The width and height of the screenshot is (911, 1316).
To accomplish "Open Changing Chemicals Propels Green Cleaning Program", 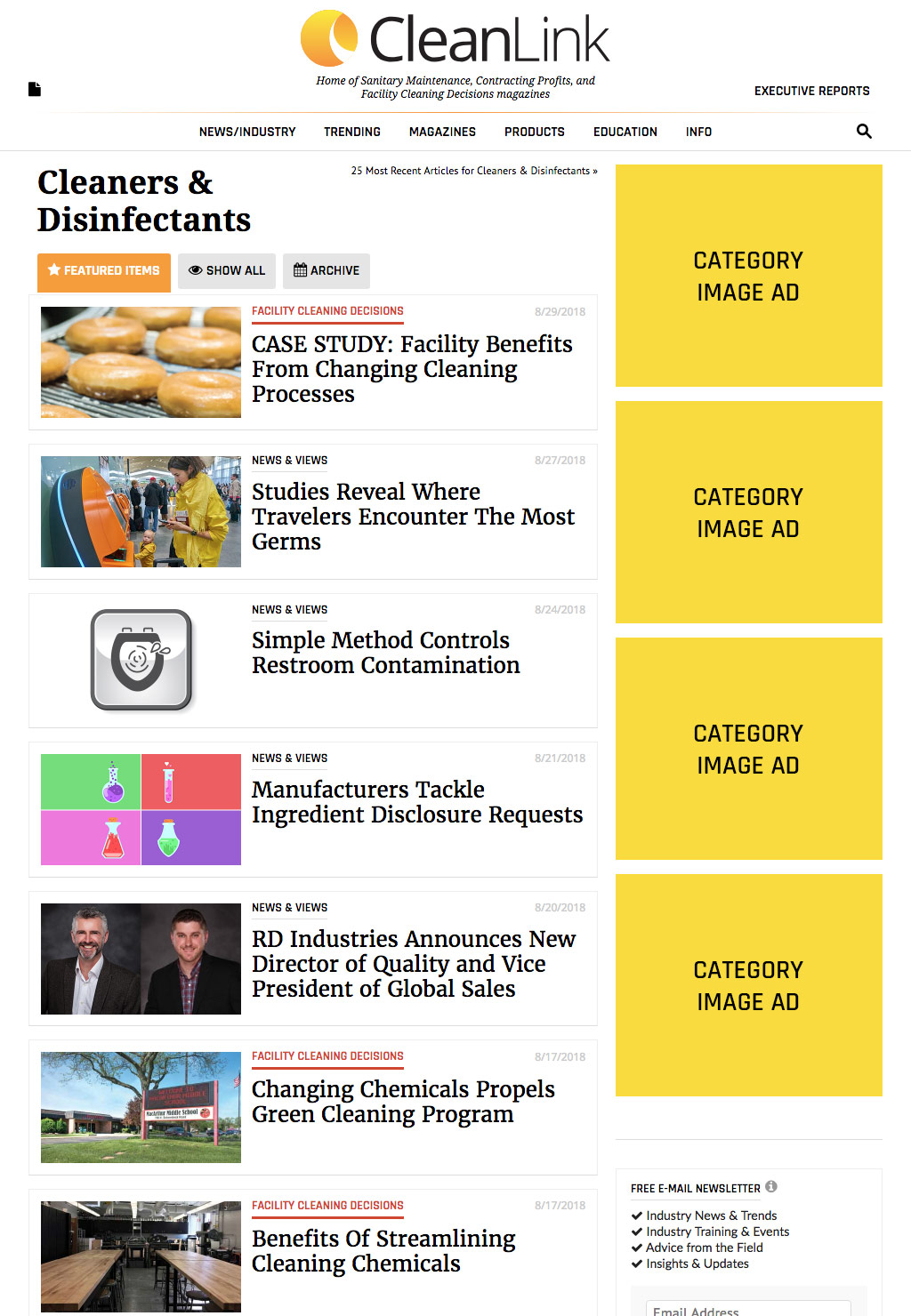I will (402, 1102).
